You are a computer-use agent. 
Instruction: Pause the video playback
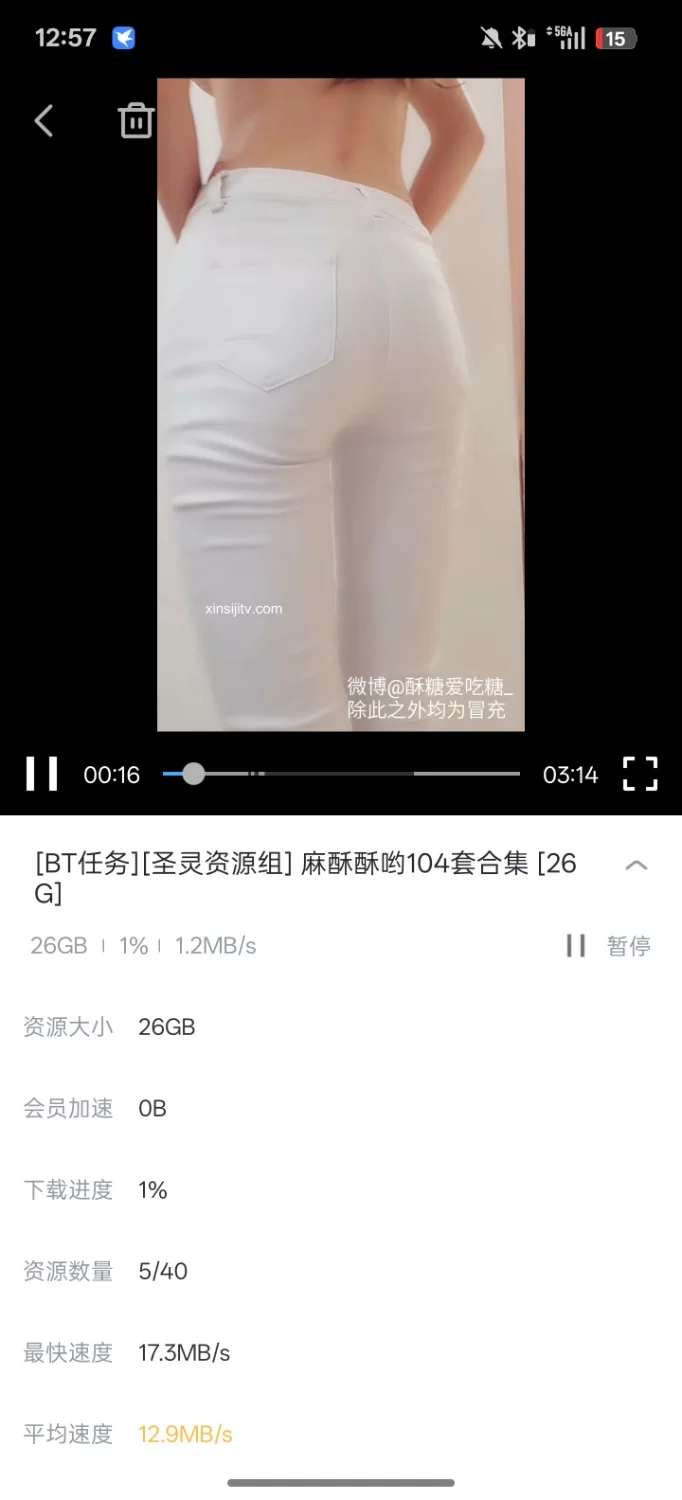point(41,774)
